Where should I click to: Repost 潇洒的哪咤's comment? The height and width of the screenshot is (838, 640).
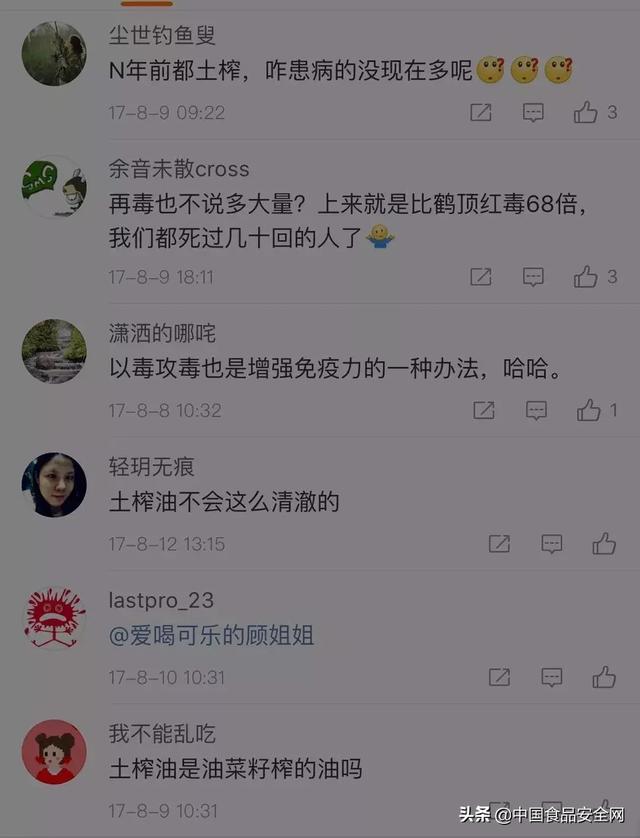(484, 410)
